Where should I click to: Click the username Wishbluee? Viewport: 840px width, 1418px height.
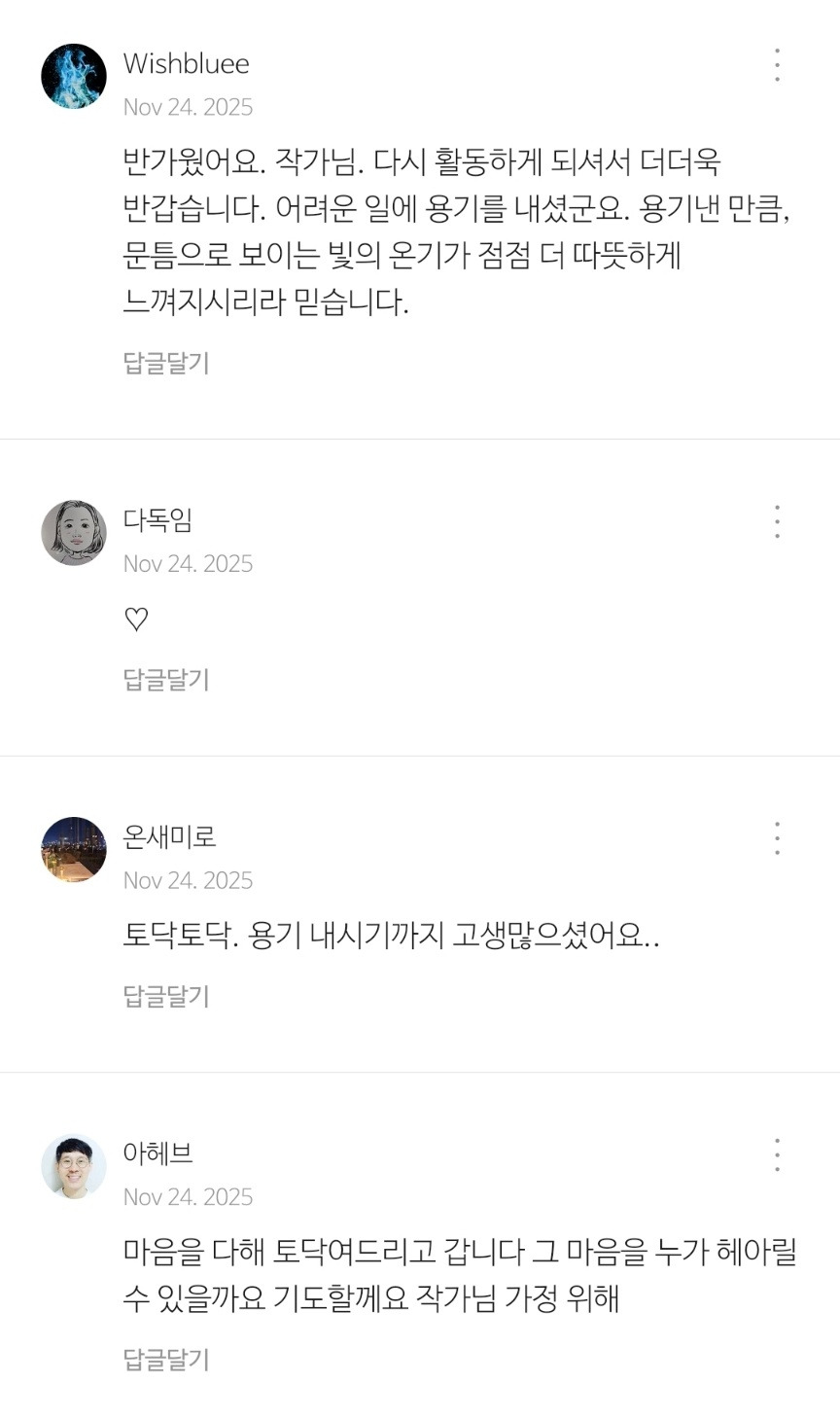(x=185, y=64)
